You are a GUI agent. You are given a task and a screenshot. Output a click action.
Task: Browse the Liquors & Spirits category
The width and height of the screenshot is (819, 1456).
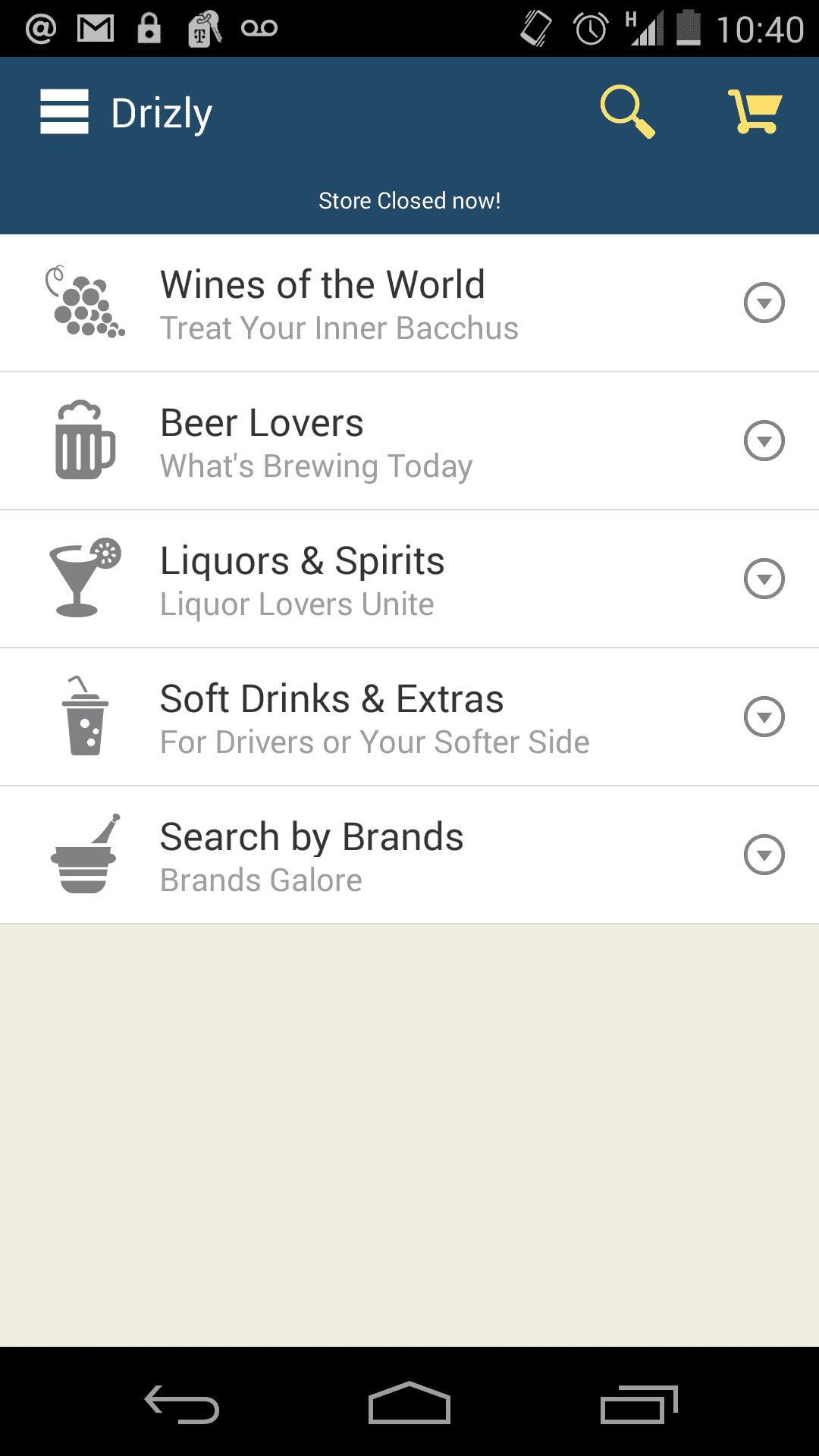click(302, 580)
